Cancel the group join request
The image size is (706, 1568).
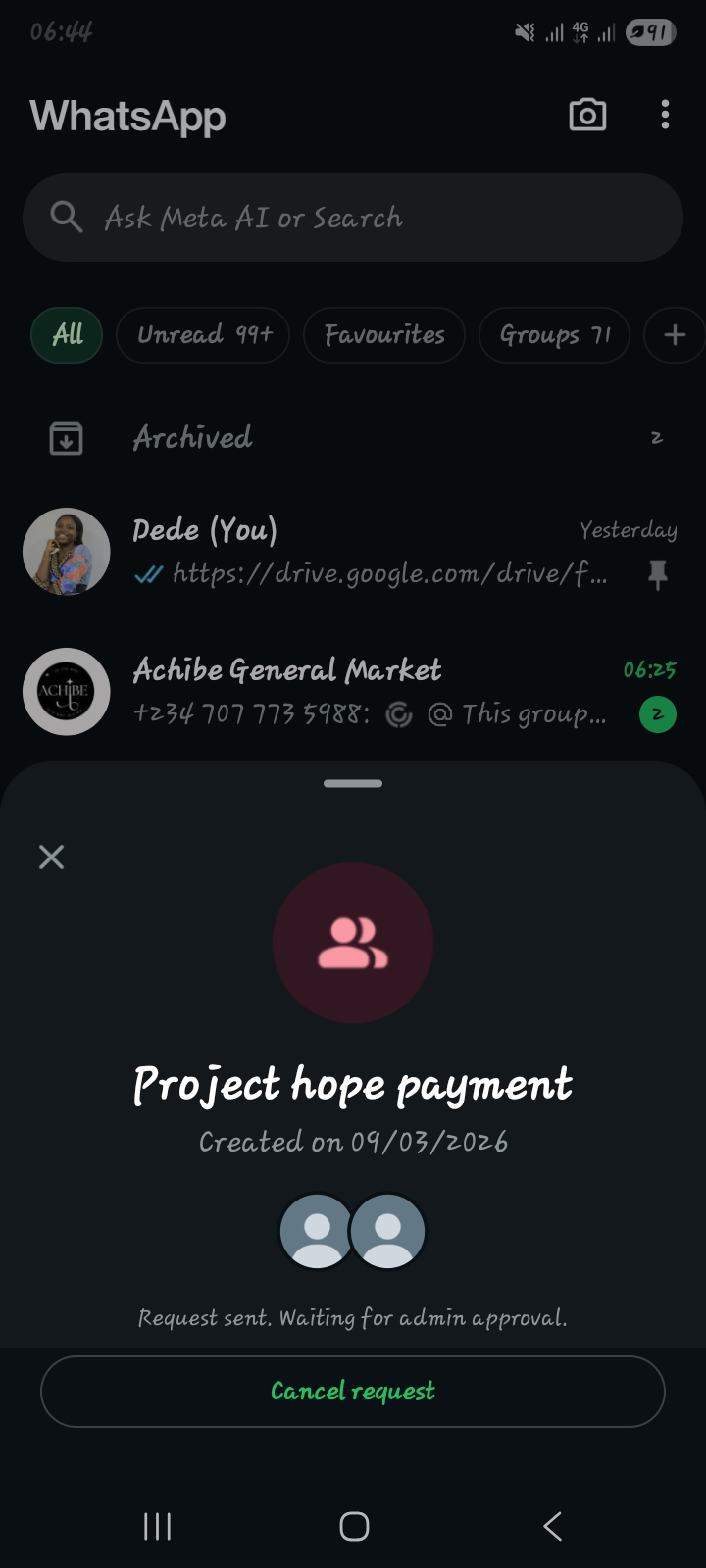353,1392
